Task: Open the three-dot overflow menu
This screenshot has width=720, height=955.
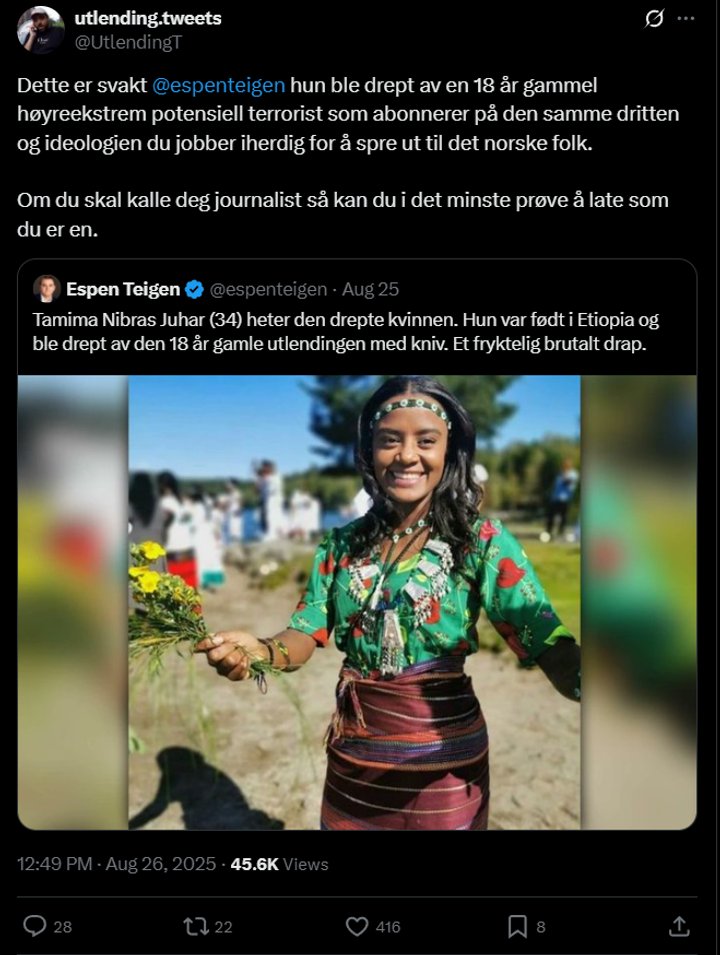Action: coord(686,18)
